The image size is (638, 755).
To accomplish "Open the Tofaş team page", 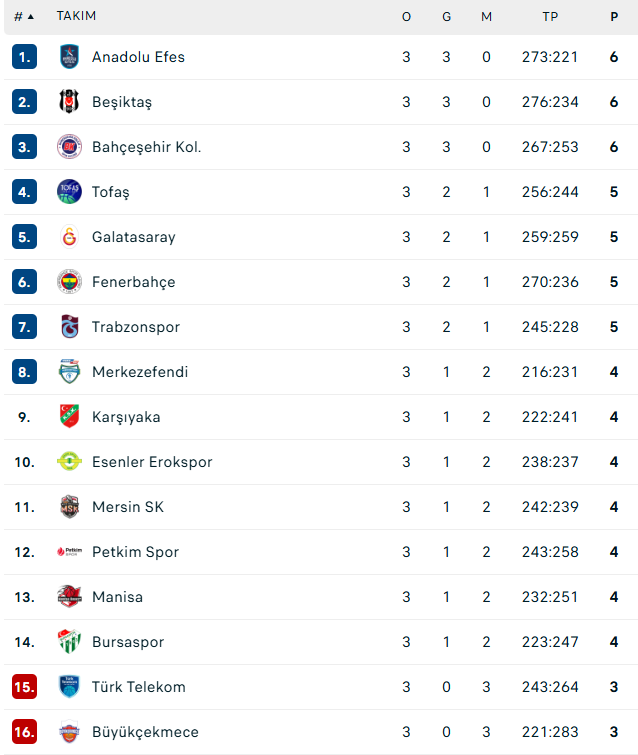I will [x=111, y=192].
